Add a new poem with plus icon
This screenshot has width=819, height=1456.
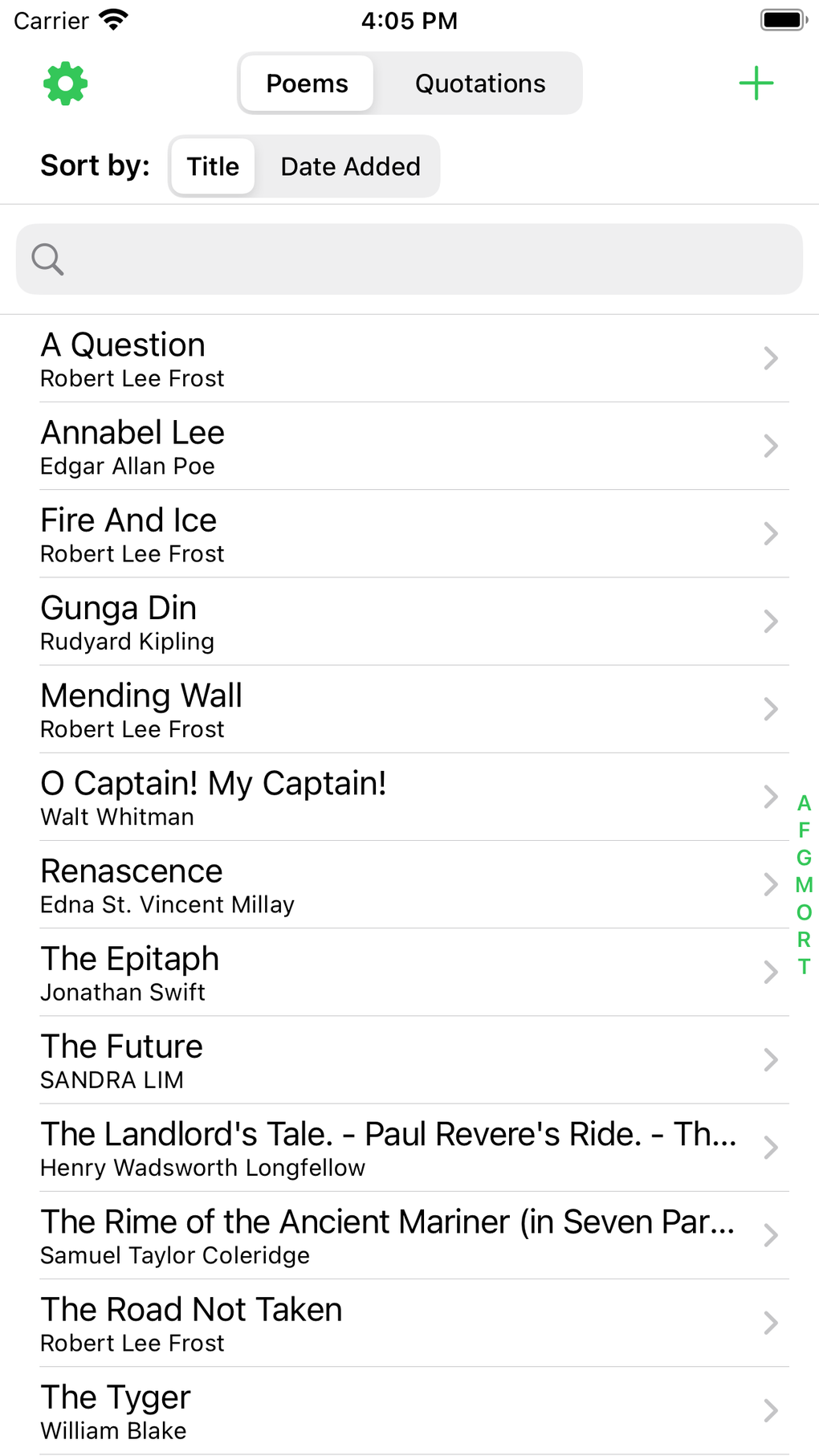click(756, 84)
